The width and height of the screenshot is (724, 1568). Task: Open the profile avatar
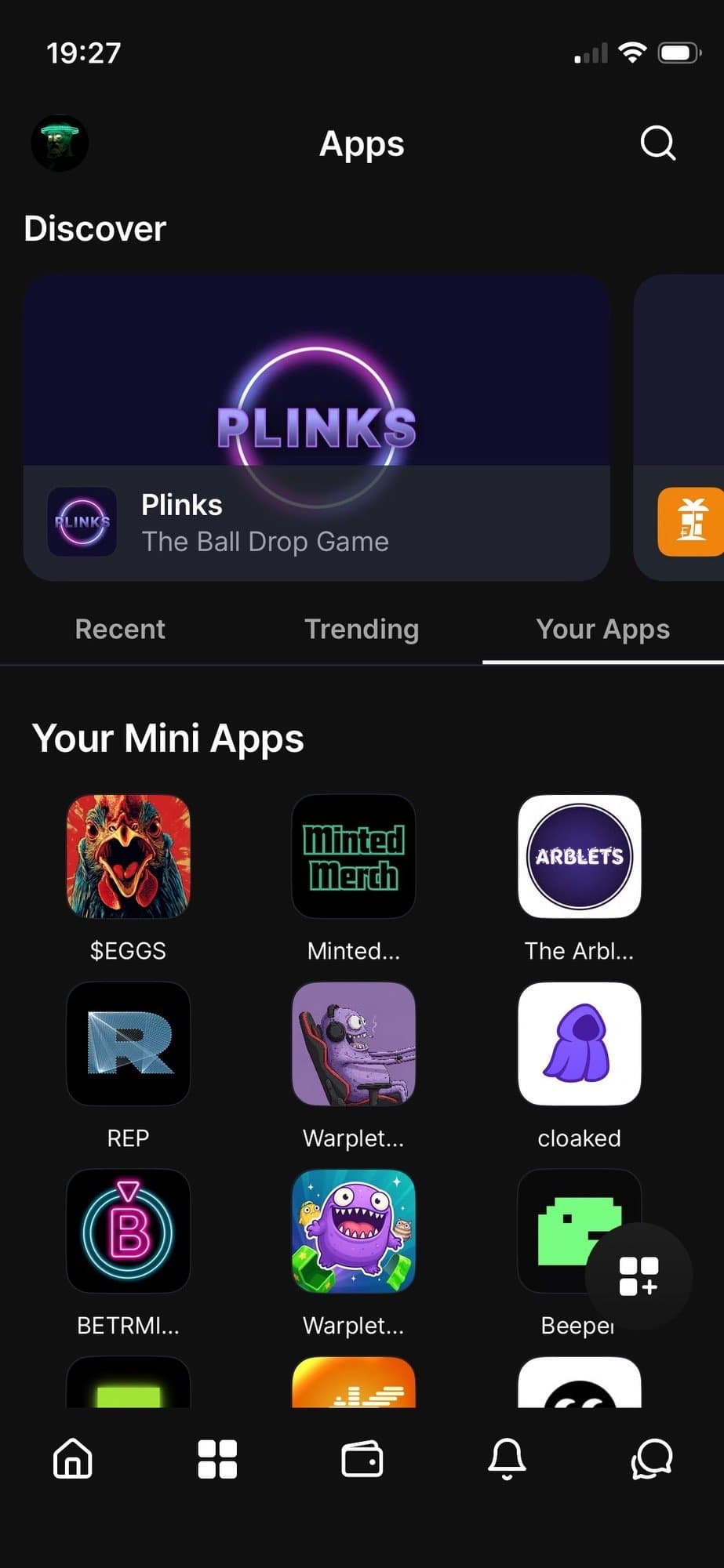(x=60, y=143)
